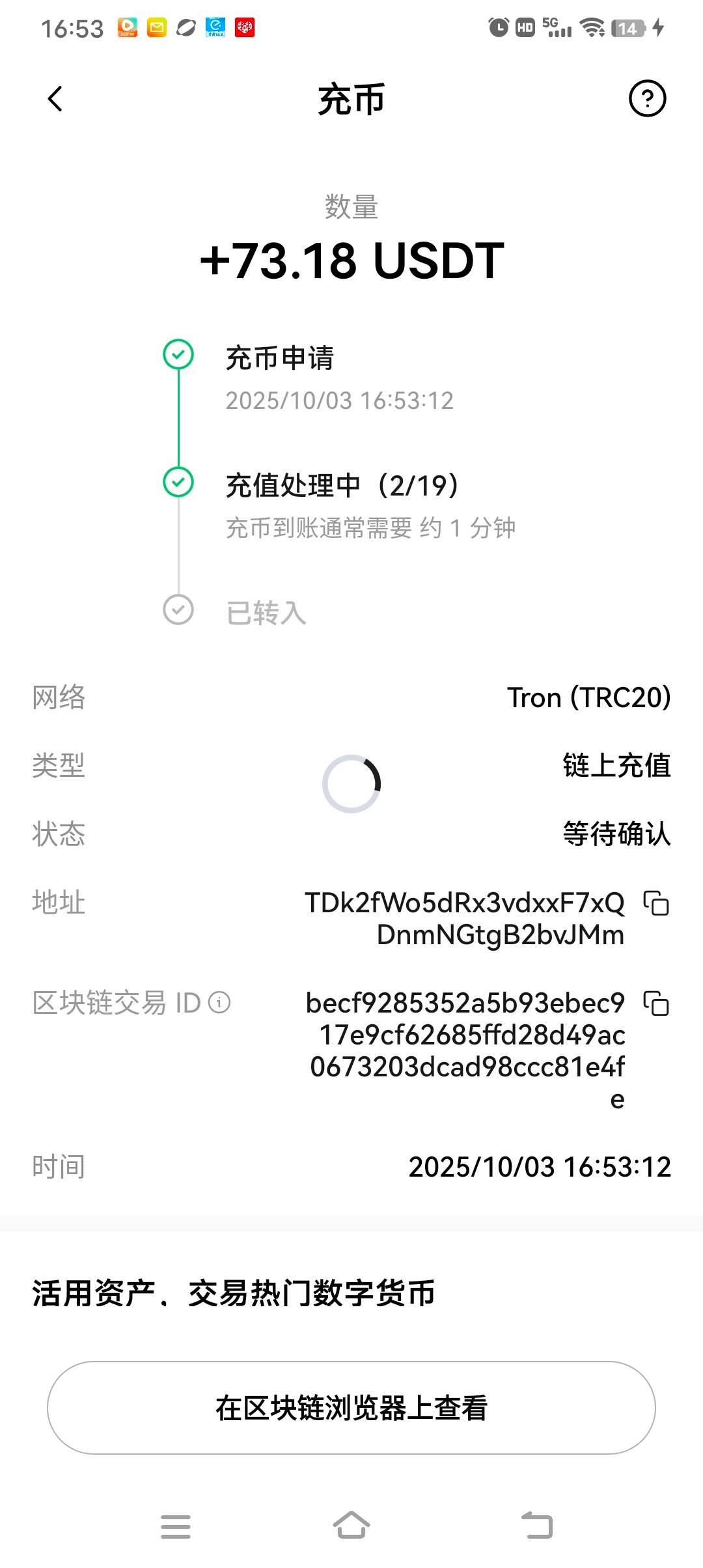Tap the 链上充值 type label
The height and width of the screenshot is (1568, 703).
[617, 767]
